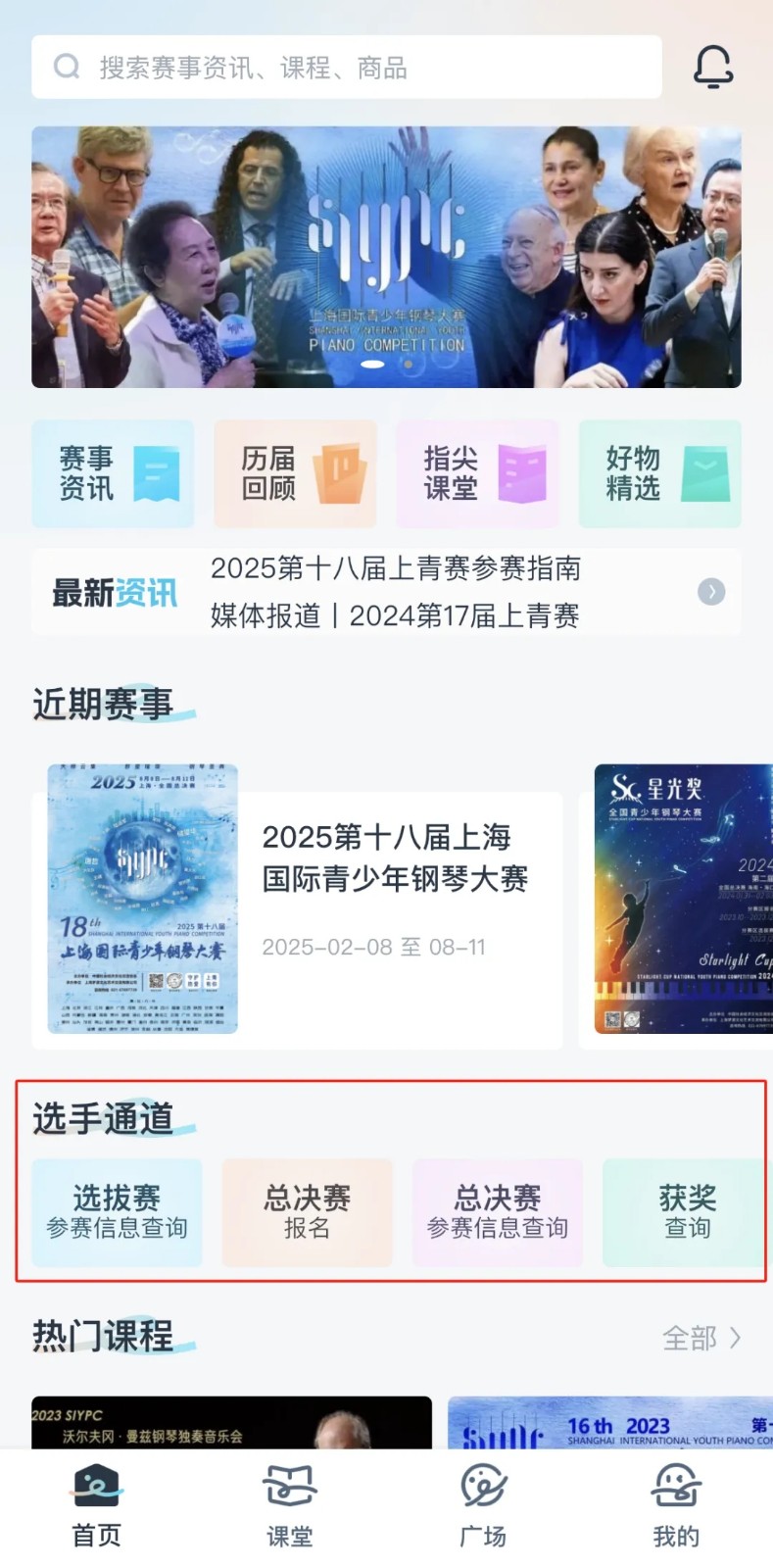Open the notifications bell
This screenshot has height=1568, width=773.
[713, 67]
